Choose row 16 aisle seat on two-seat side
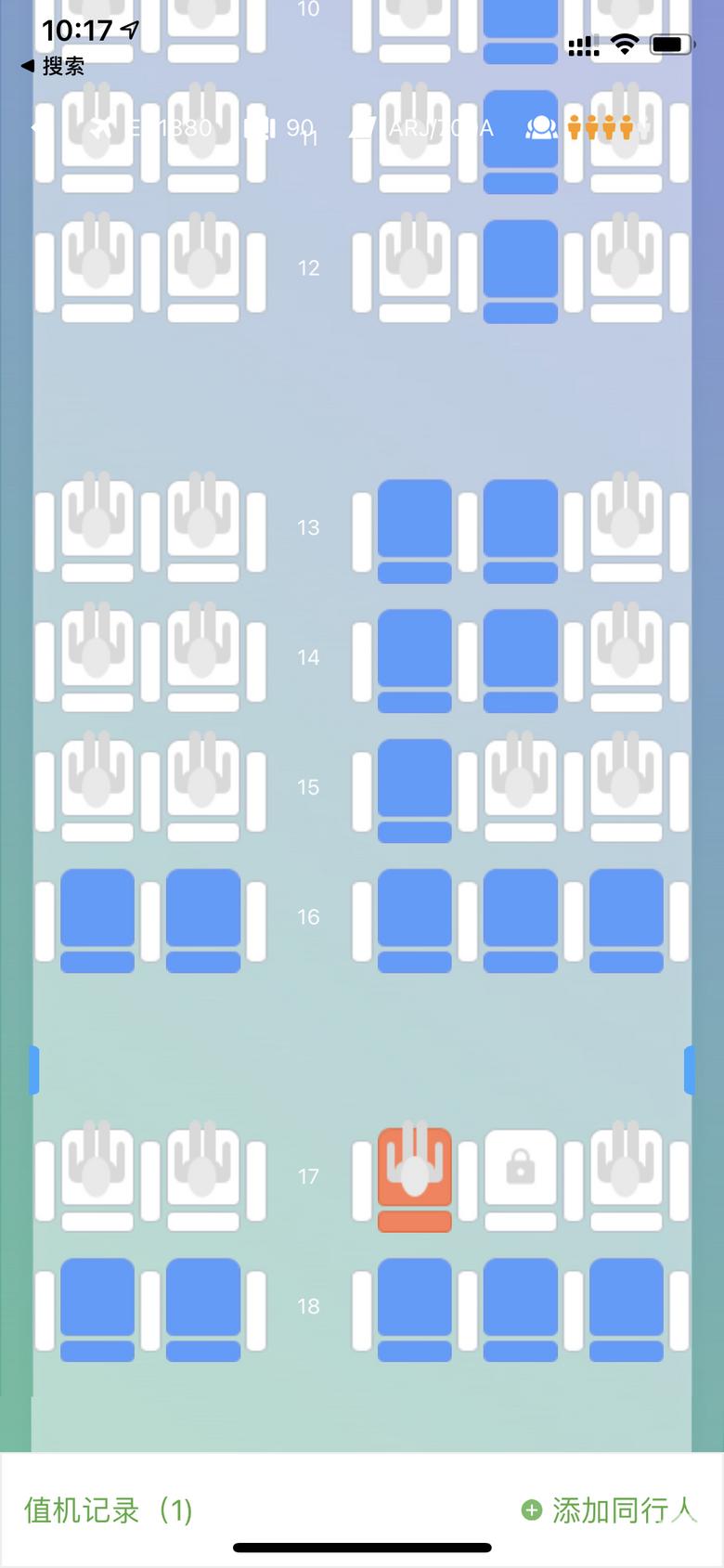The image size is (724, 1568). (203, 921)
